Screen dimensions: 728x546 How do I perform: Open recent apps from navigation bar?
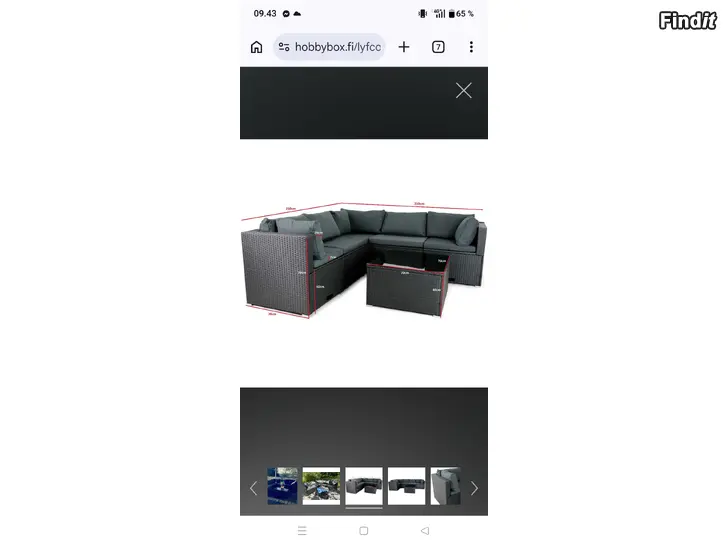pos(302,531)
